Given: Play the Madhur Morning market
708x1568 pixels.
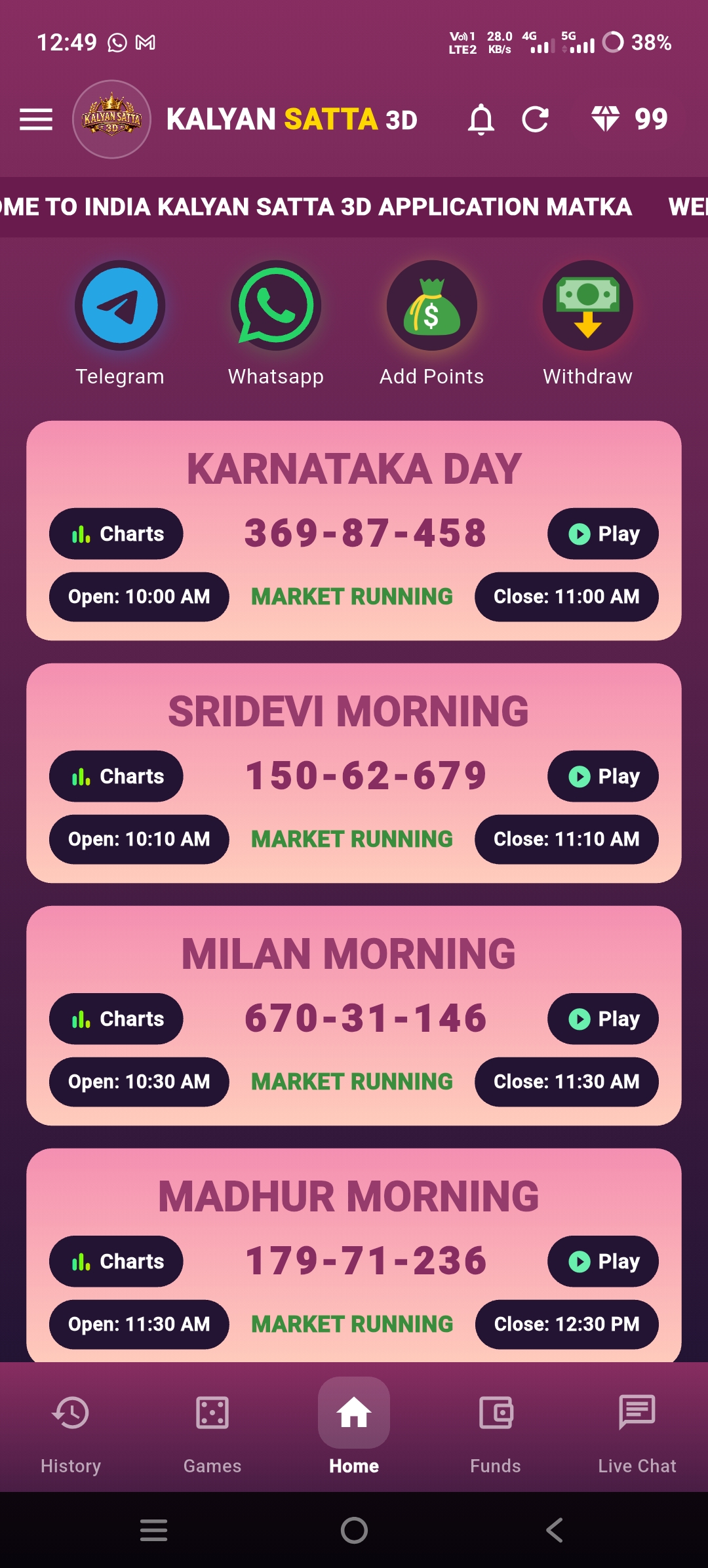Looking at the screenshot, I should point(603,1261).
